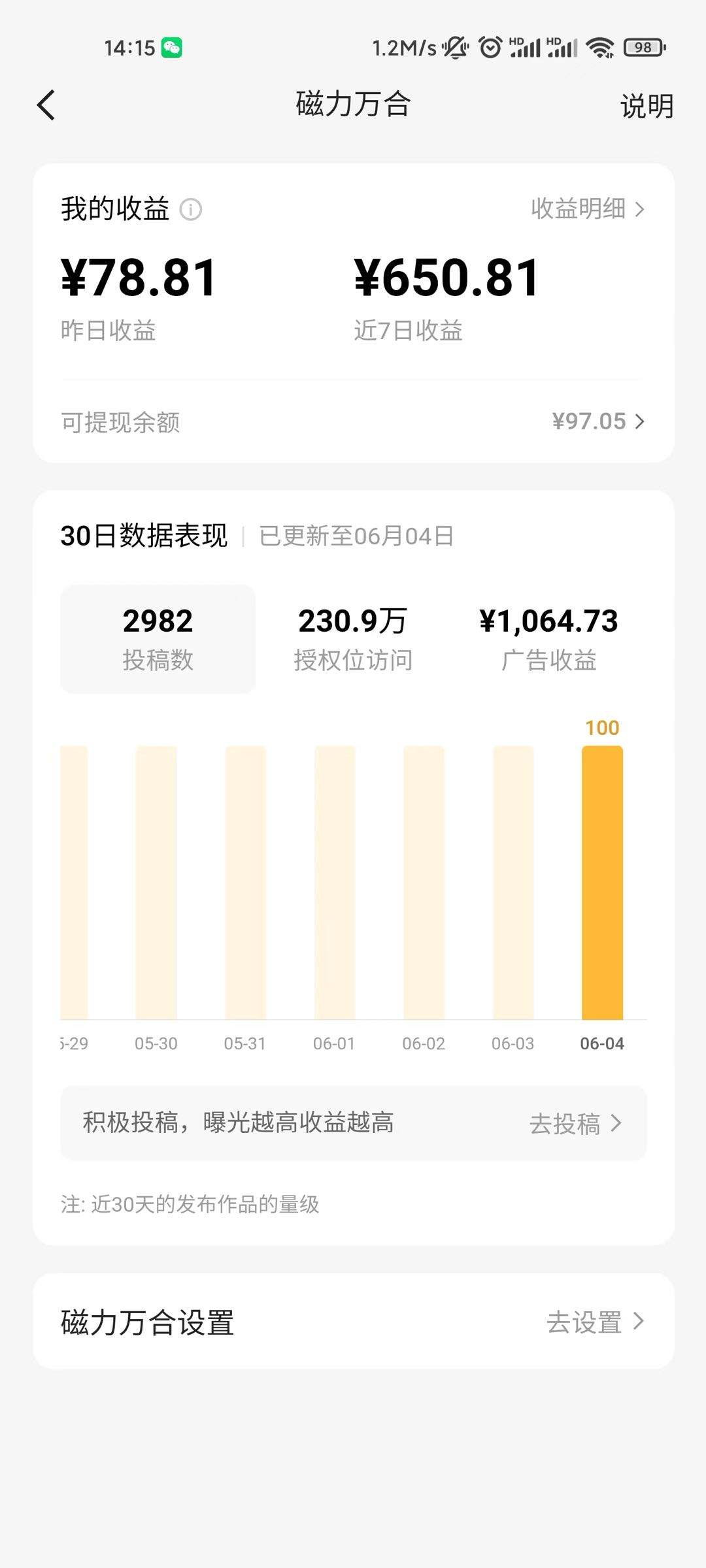The image size is (706, 1568).
Task: Select the 06-01 bar in chart
Action: pyautogui.click(x=335, y=882)
